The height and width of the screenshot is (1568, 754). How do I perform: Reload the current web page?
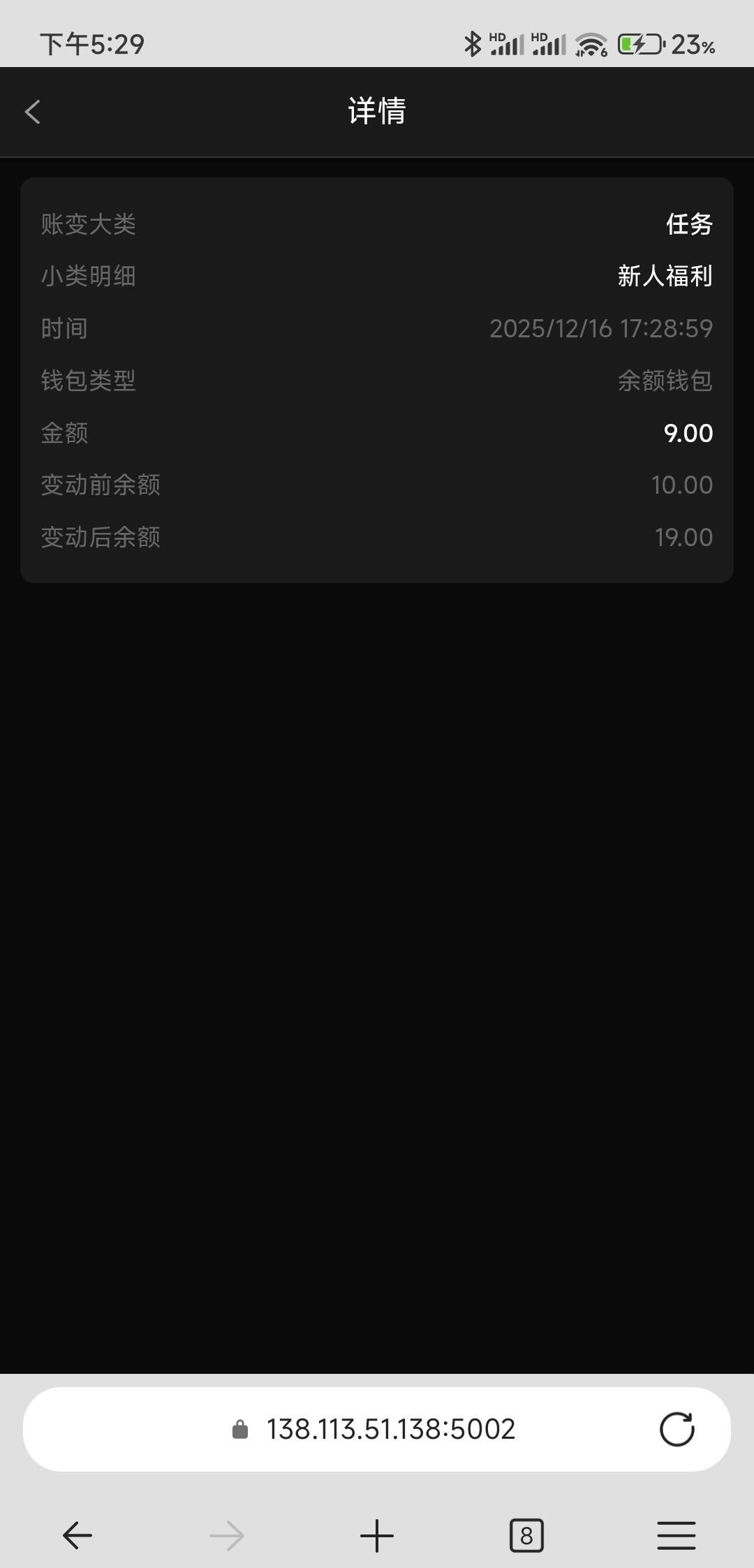coord(677,1430)
